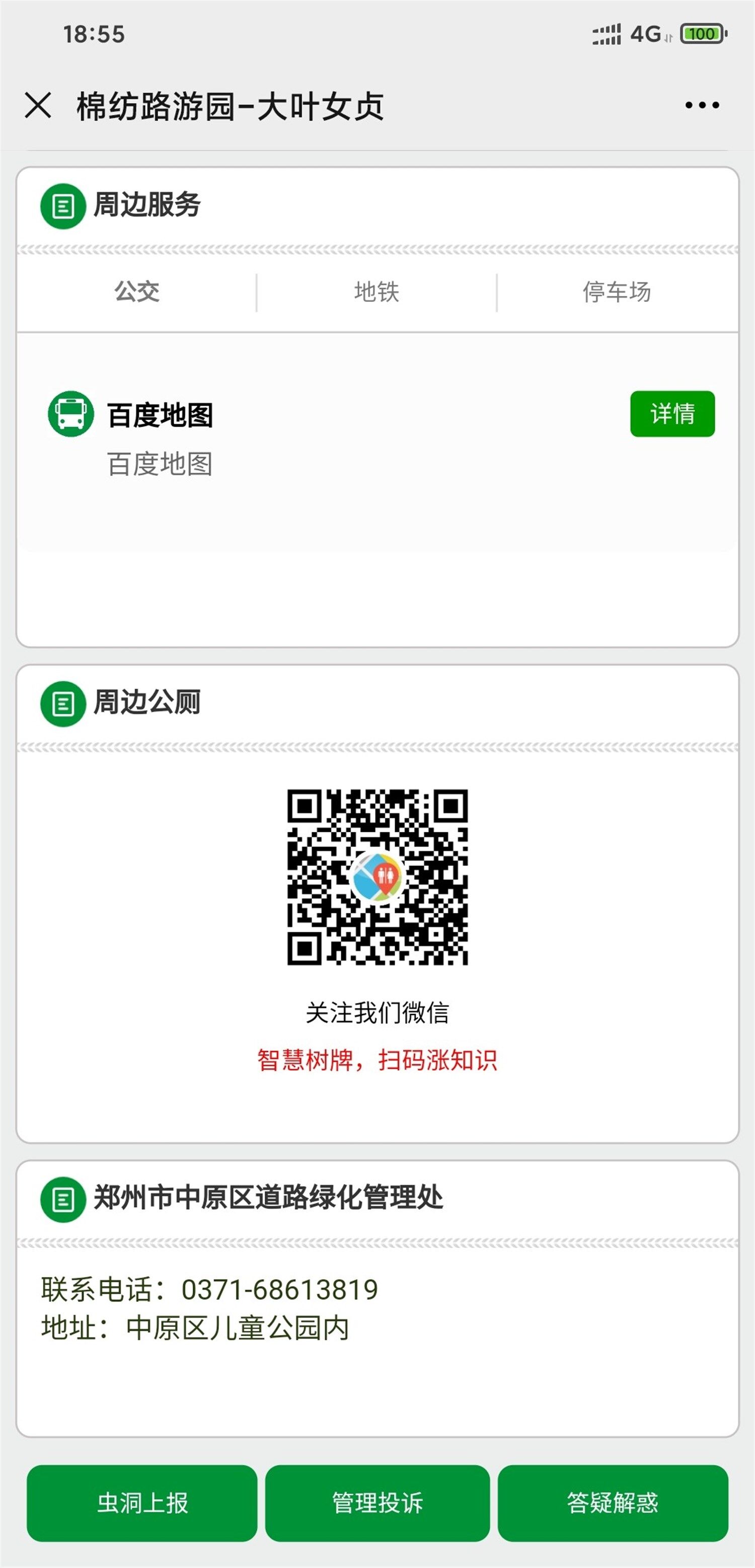
Task: Close the page with the X icon
Action: coord(38,105)
